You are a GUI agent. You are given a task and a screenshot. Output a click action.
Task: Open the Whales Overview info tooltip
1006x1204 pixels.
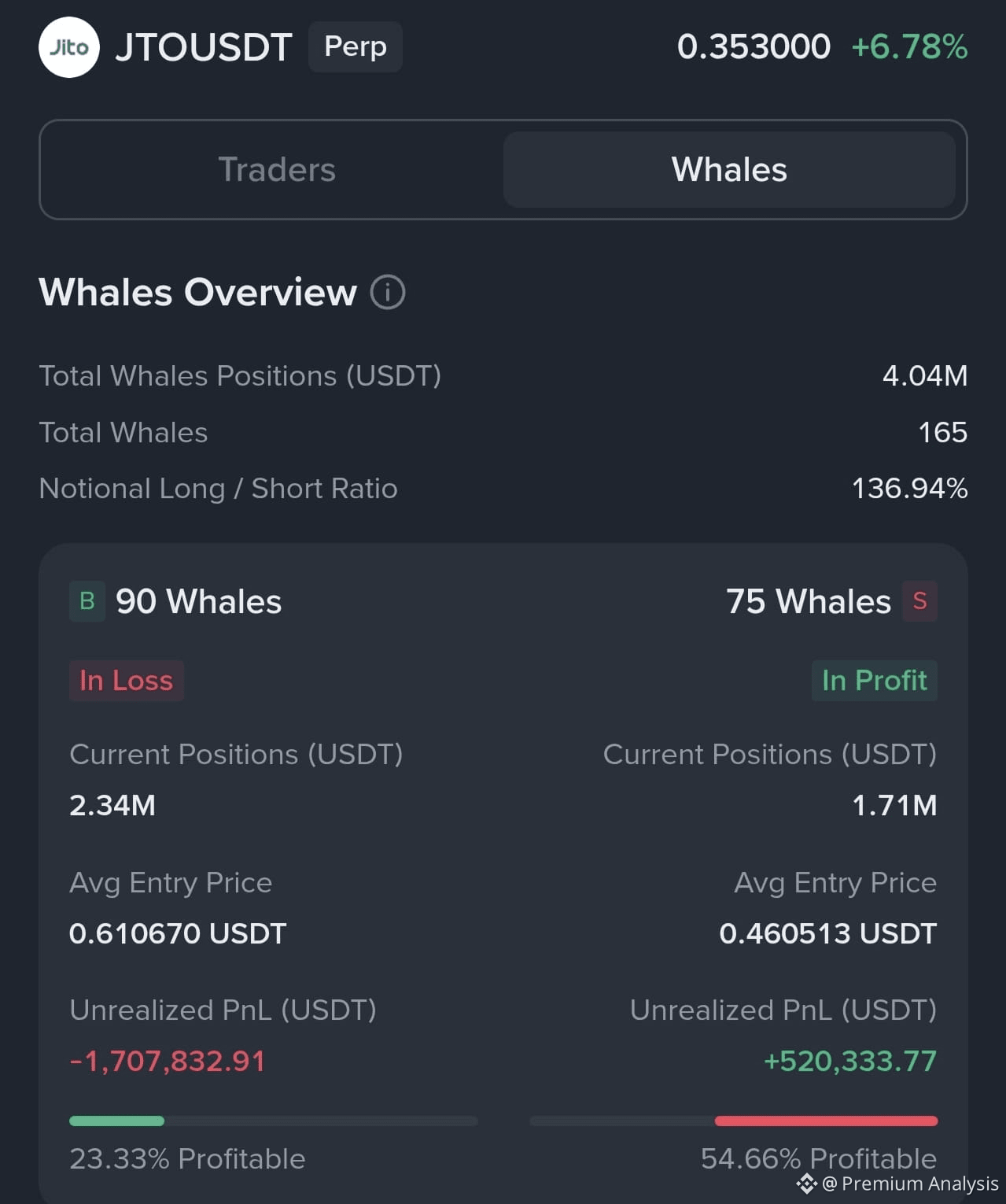point(388,292)
